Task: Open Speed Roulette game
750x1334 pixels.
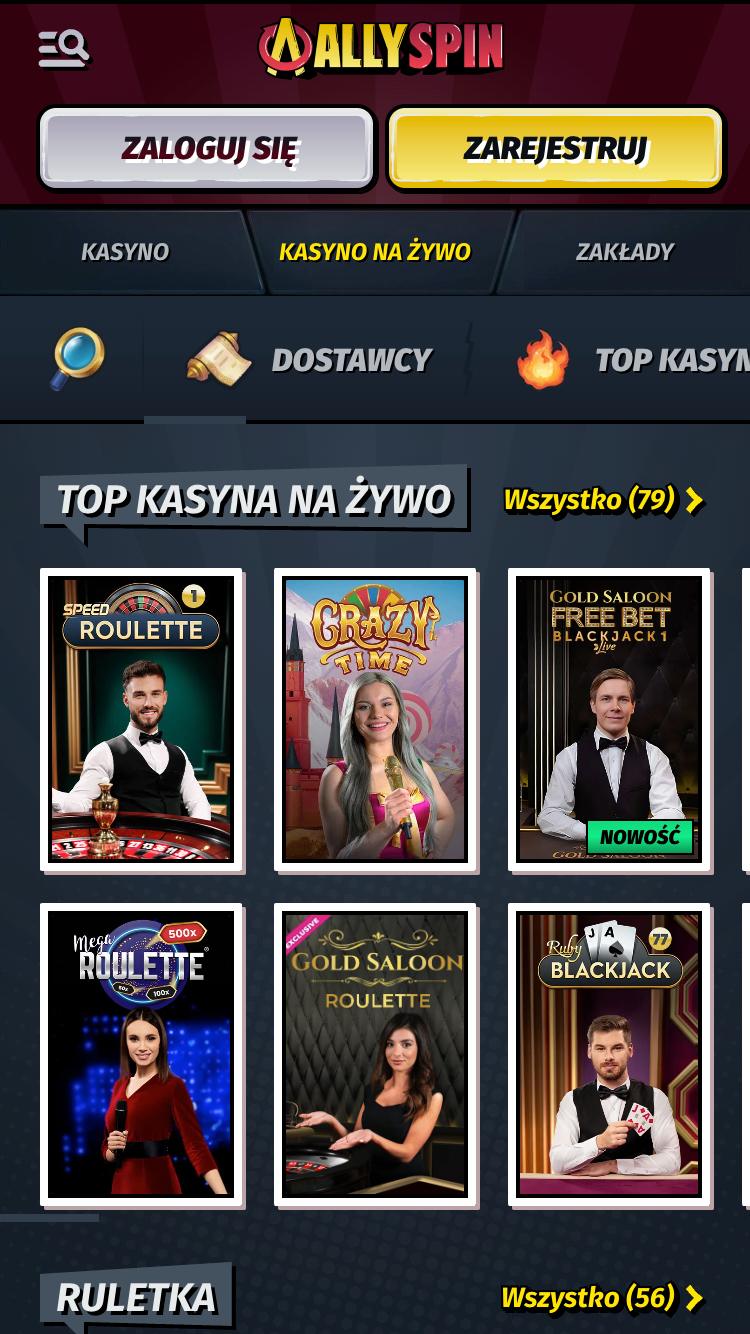Action: tap(142, 720)
